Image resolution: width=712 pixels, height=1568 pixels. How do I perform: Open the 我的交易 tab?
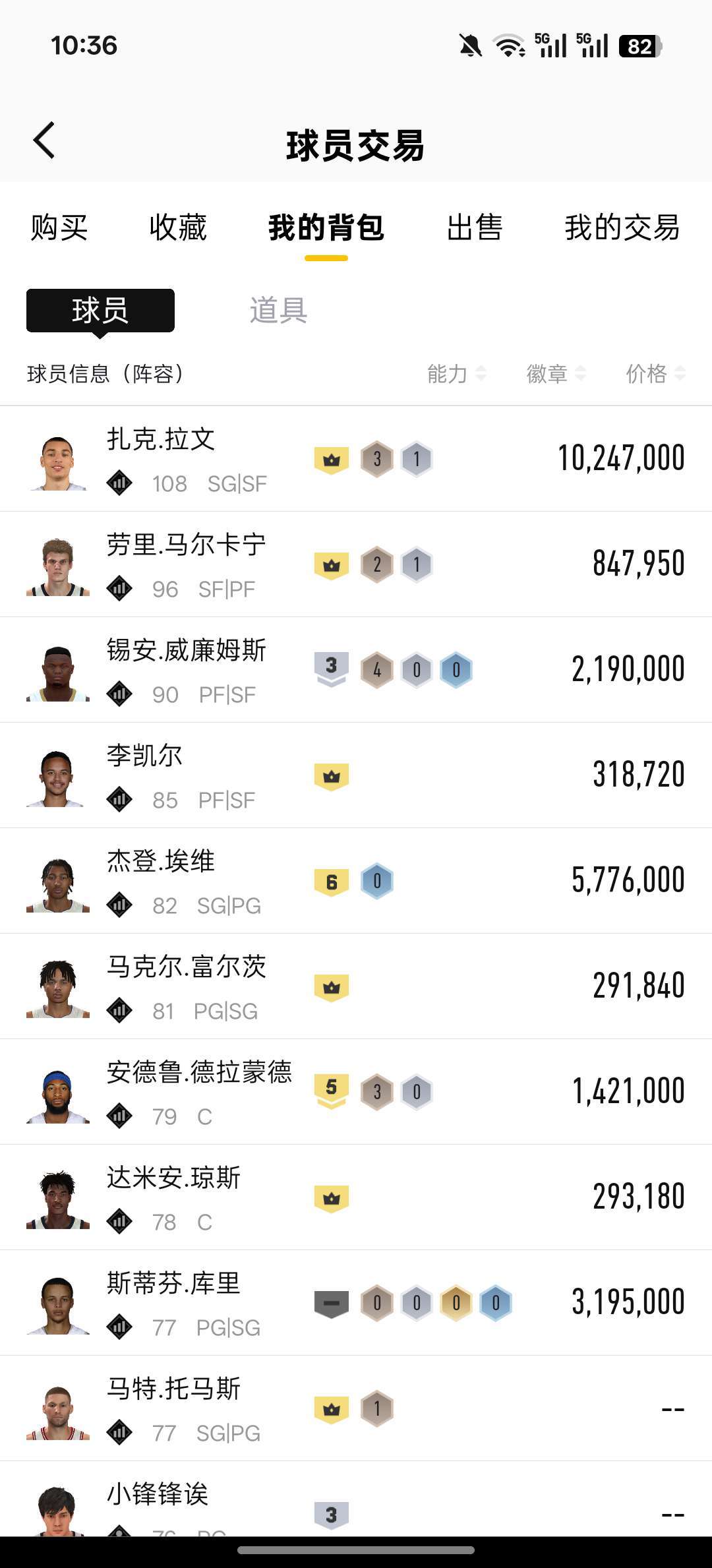point(622,228)
